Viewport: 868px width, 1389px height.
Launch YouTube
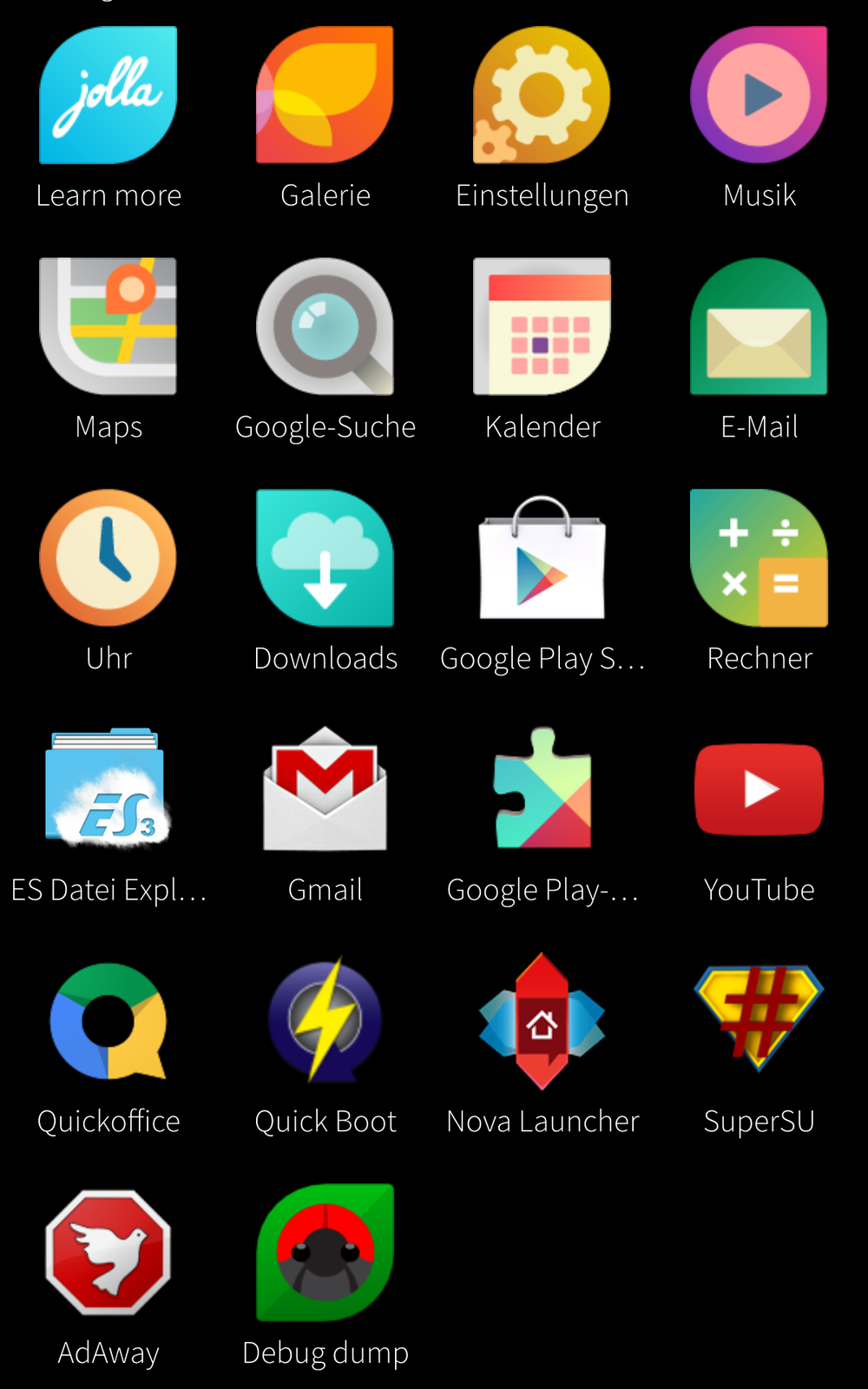pos(759,790)
